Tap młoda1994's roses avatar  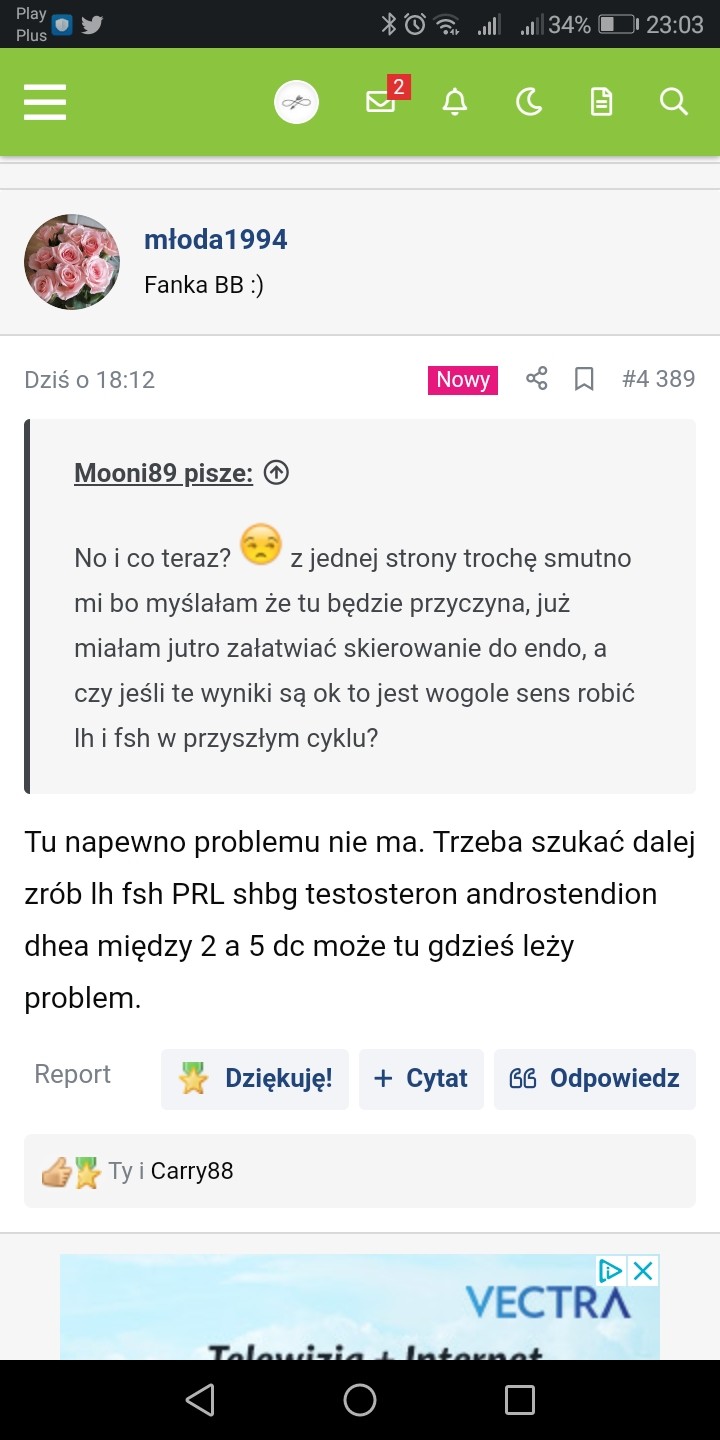pos(72,262)
